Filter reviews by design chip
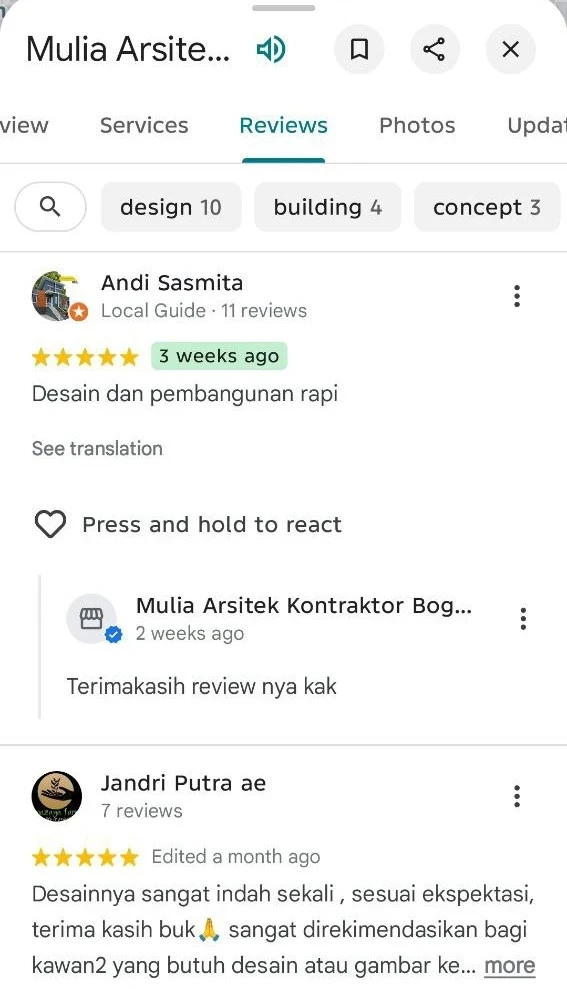Screen dimensions: 567x989 click(x=171, y=207)
